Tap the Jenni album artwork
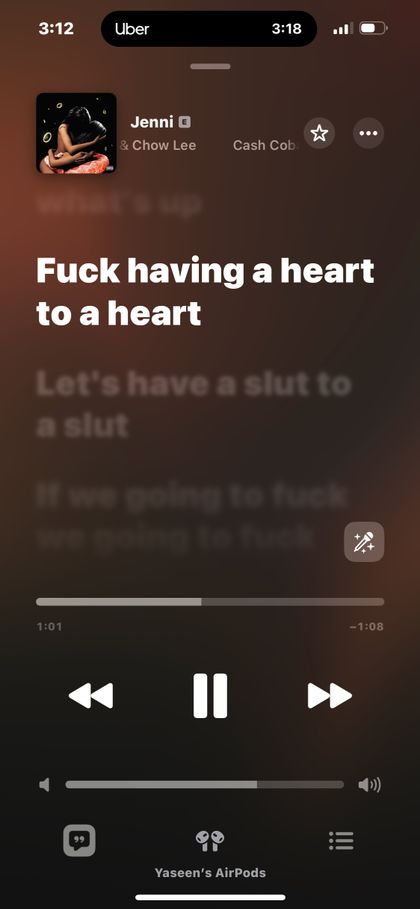 click(x=76, y=133)
